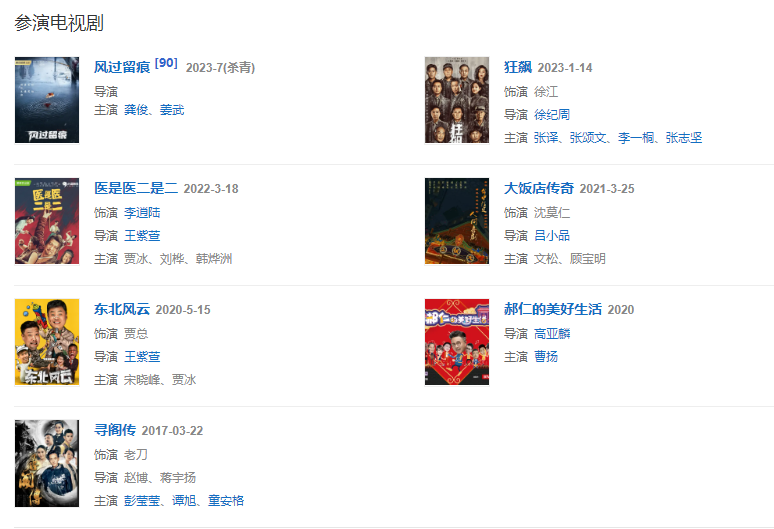View director 吕小品's page
This screenshot has height=529, width=774.
[x=551, y=235]
